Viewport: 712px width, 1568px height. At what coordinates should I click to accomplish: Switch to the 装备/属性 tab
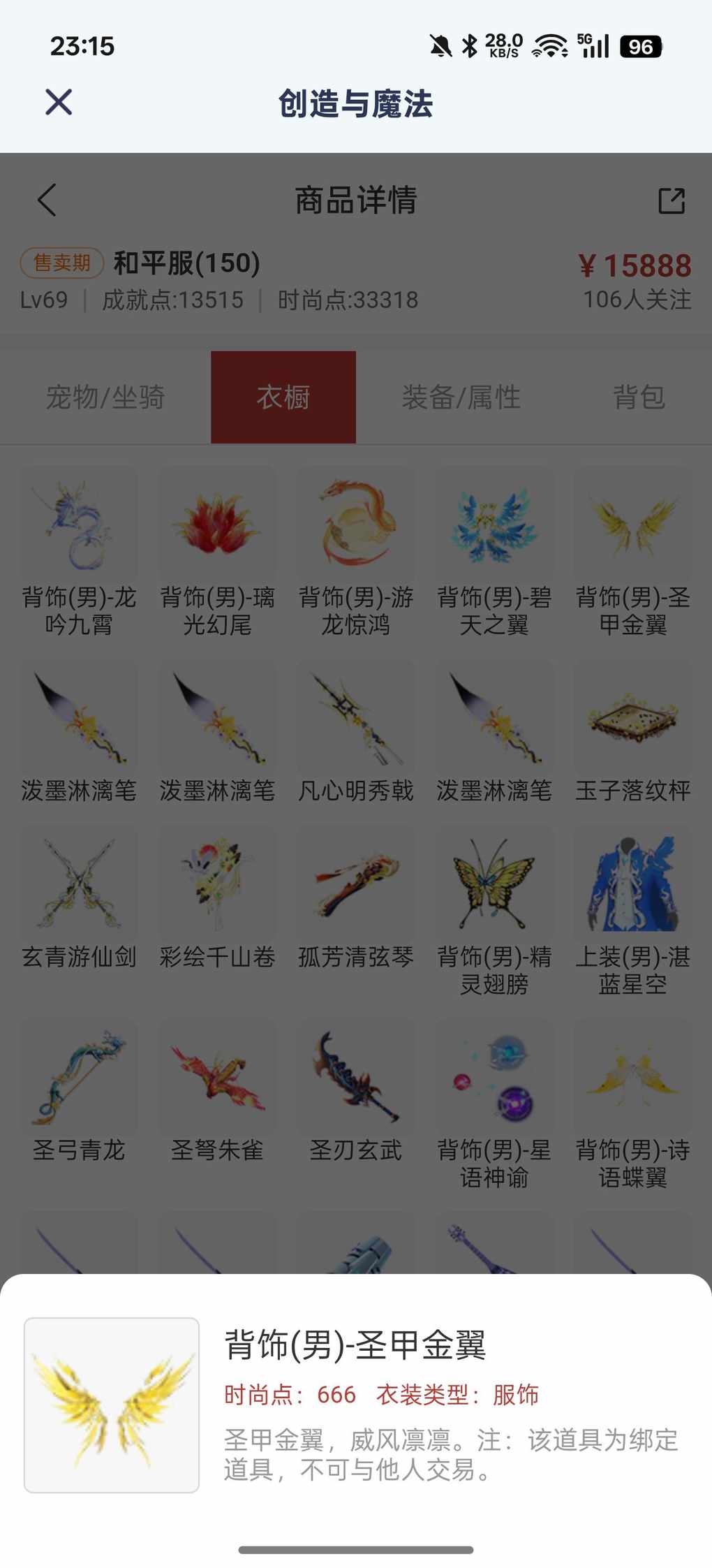coord(461,397)
